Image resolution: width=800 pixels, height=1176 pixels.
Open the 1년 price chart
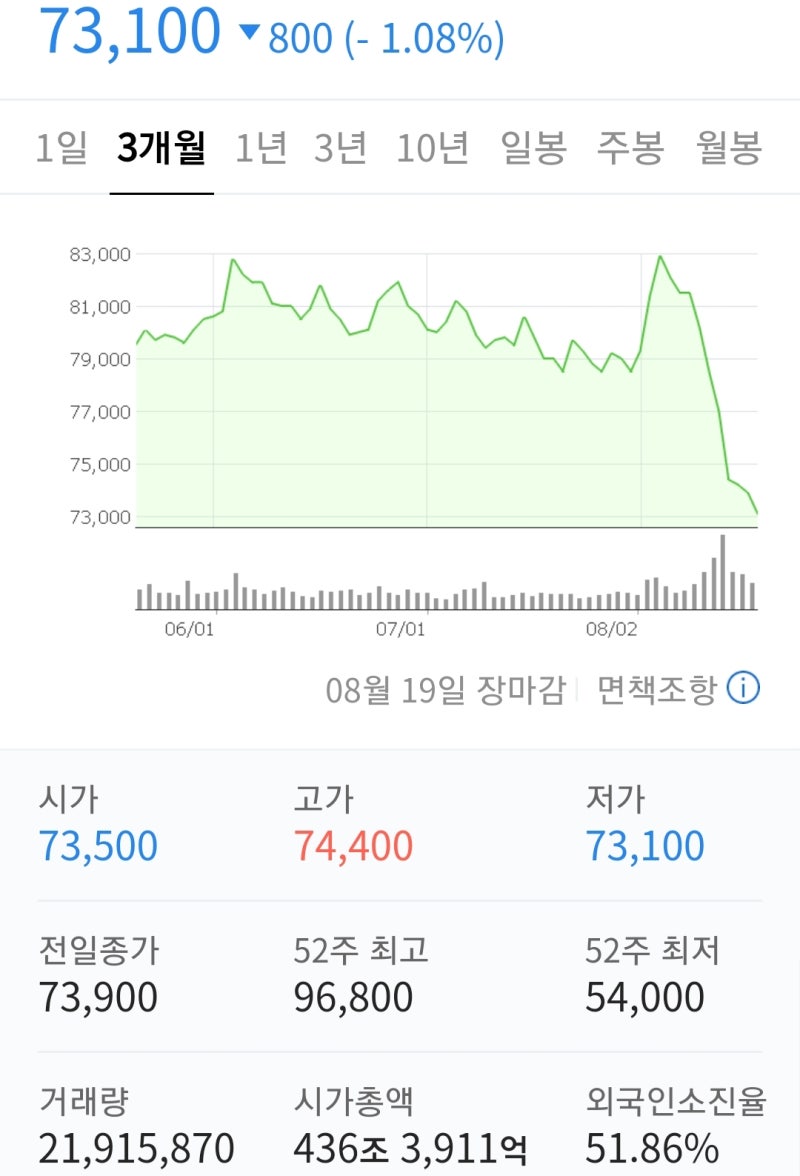coord(263,147)
